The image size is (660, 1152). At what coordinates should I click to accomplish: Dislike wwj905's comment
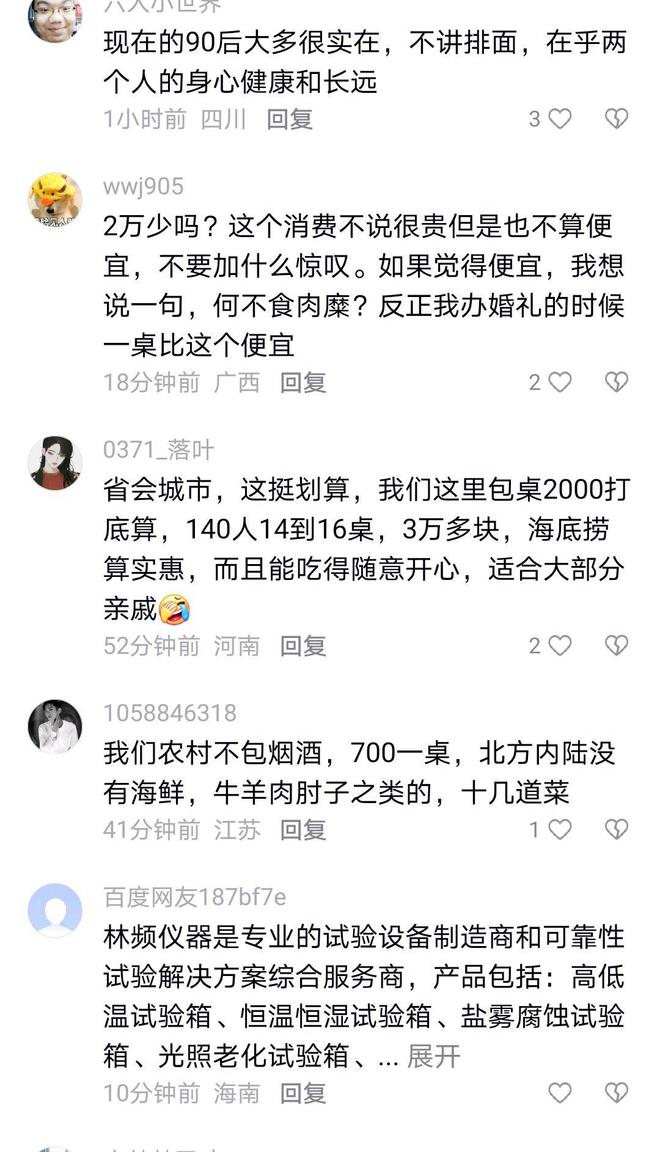(x=617, y=382)
